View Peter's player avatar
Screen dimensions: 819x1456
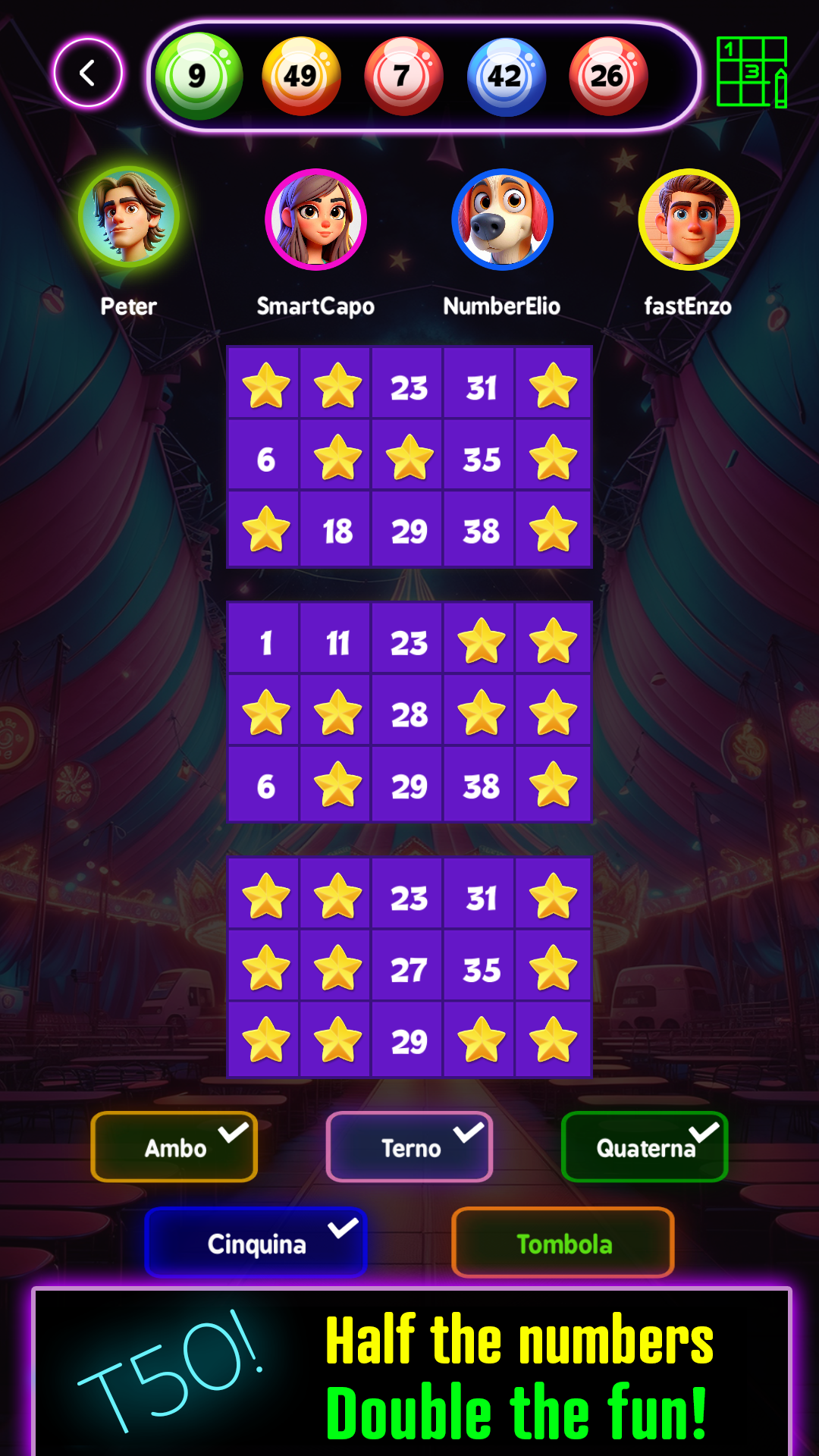point(129,218)
